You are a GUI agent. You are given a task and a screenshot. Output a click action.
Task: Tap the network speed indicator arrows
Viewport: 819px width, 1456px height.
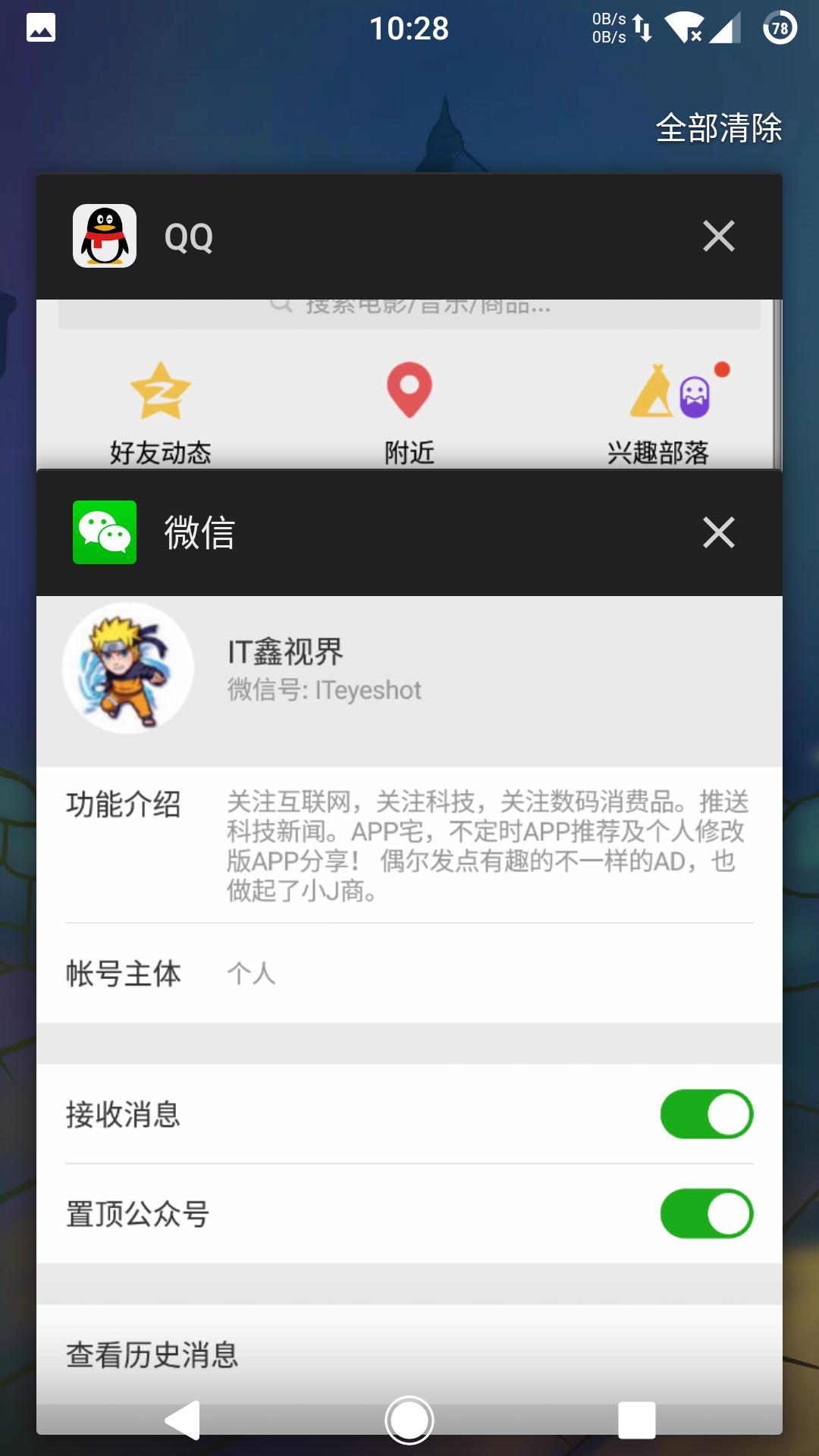pyautogui.click(x=641, y=29)
